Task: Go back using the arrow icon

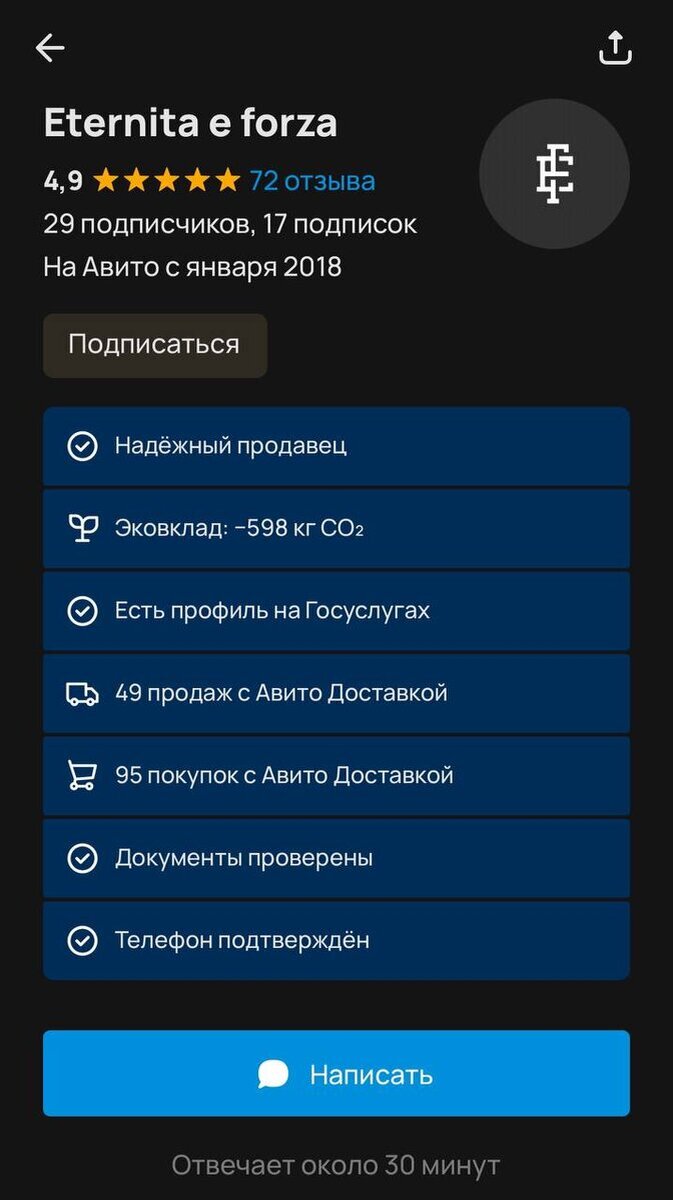Action: [50, 48]
